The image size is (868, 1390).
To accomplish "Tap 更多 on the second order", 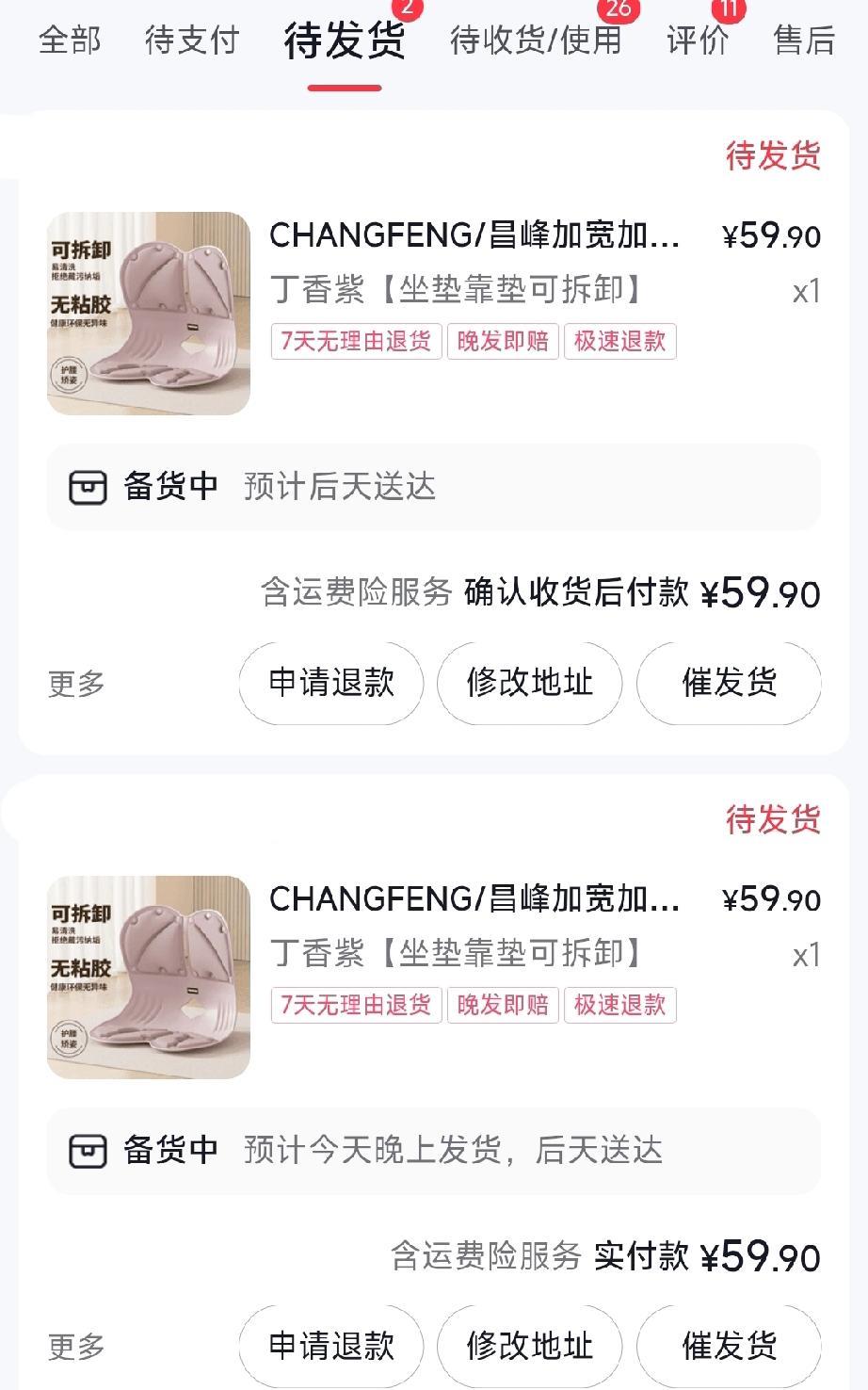I will click(76, 1347).
